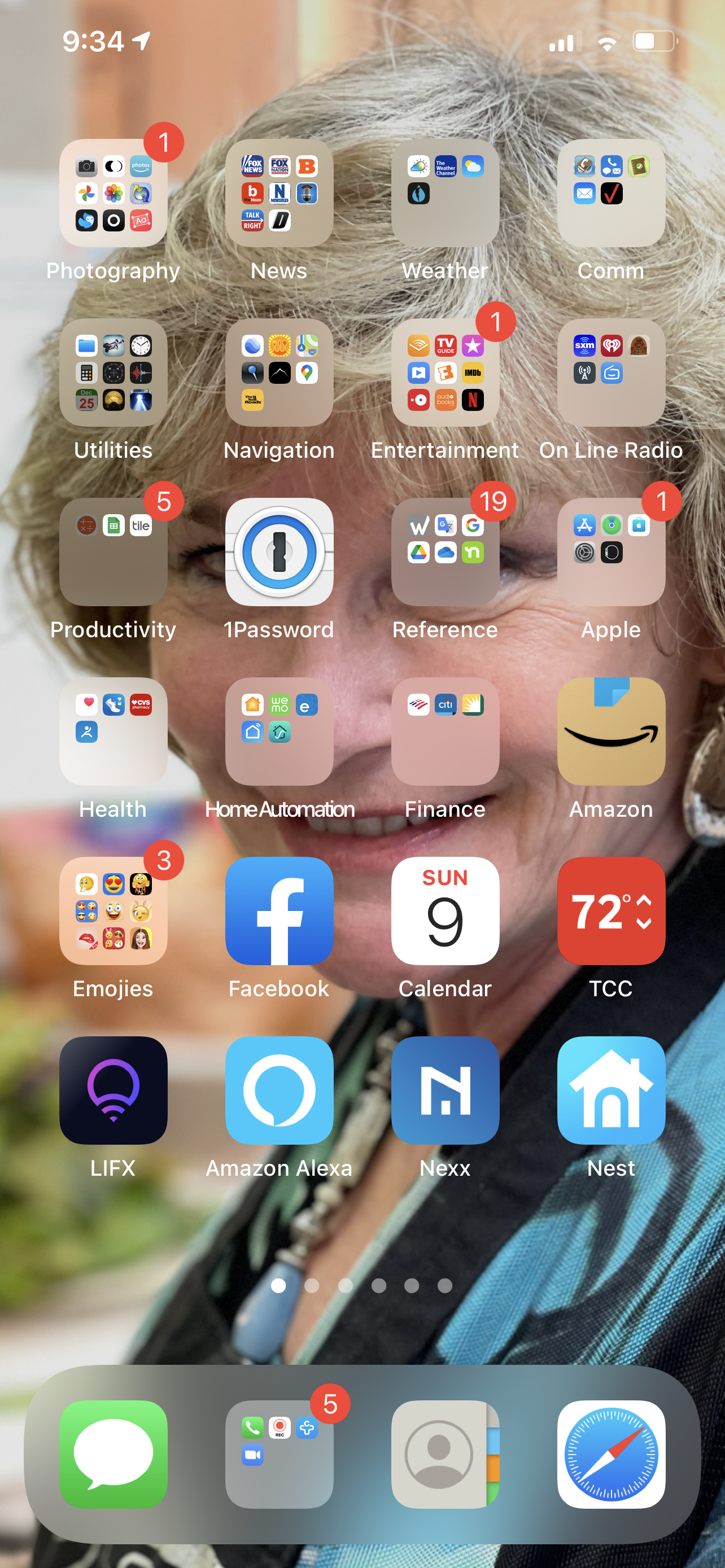This screenshot has height=1568, width=725.
Task: Launch the LIFX app
Action: click(113, 1091)
